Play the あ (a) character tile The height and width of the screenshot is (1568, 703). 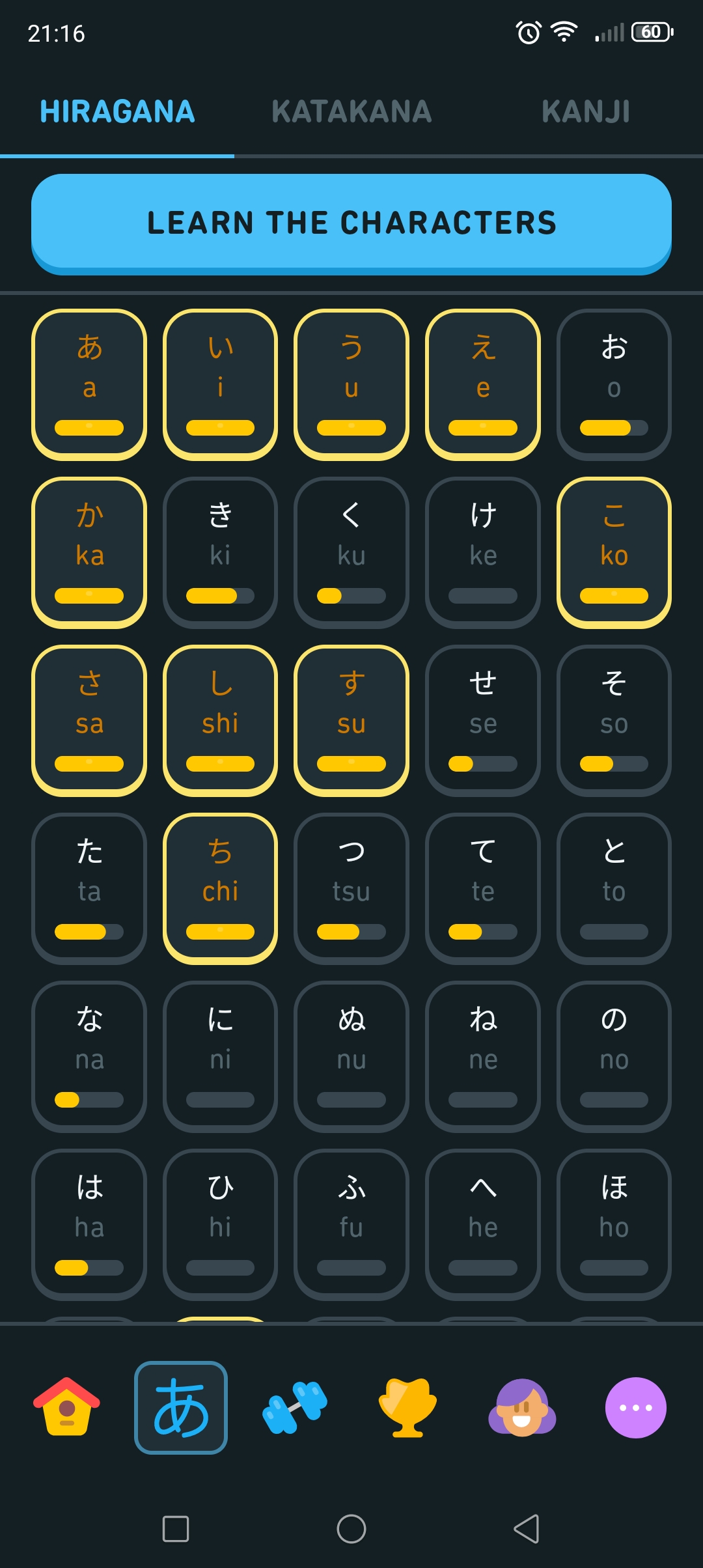coord(89,385)
